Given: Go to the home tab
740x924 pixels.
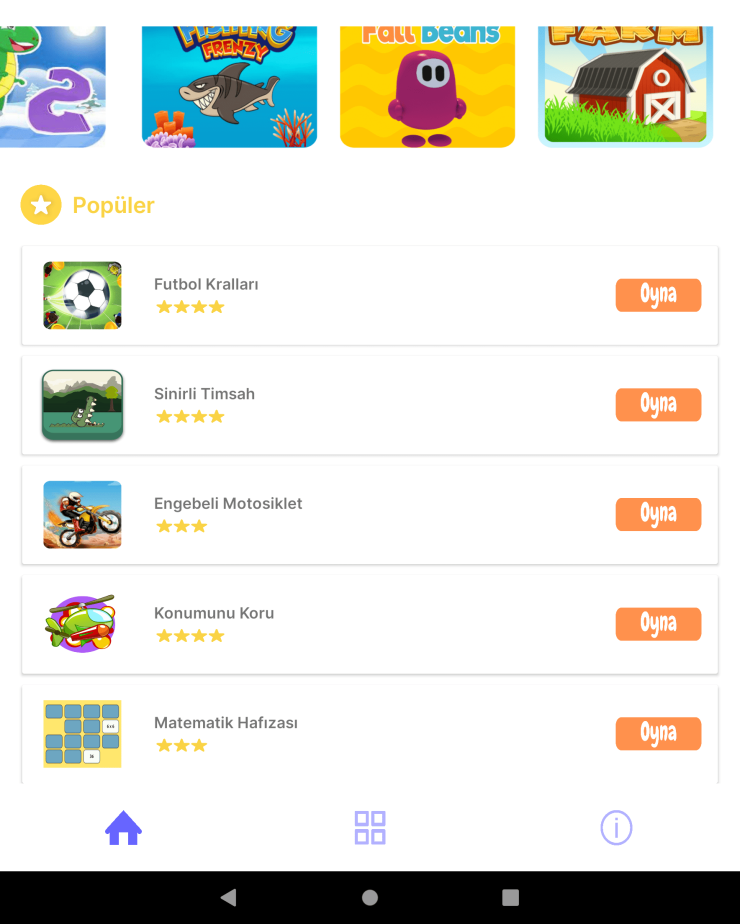Looking at the screenshot, I should (124, 828).
